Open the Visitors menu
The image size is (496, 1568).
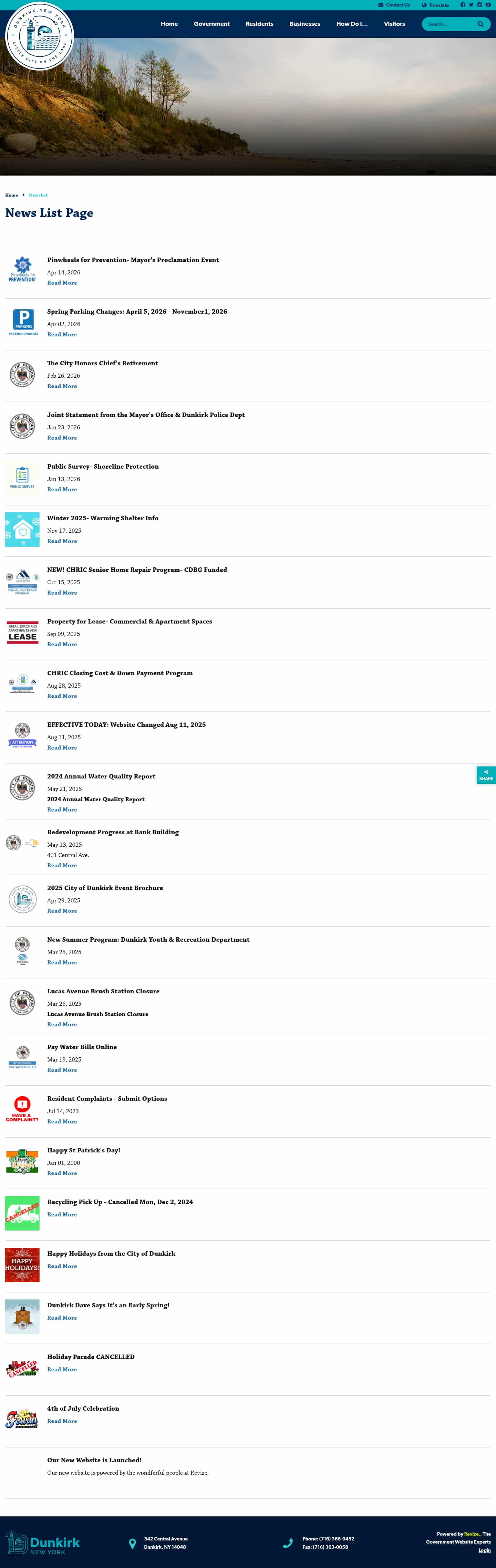click(x=394, y=24)
